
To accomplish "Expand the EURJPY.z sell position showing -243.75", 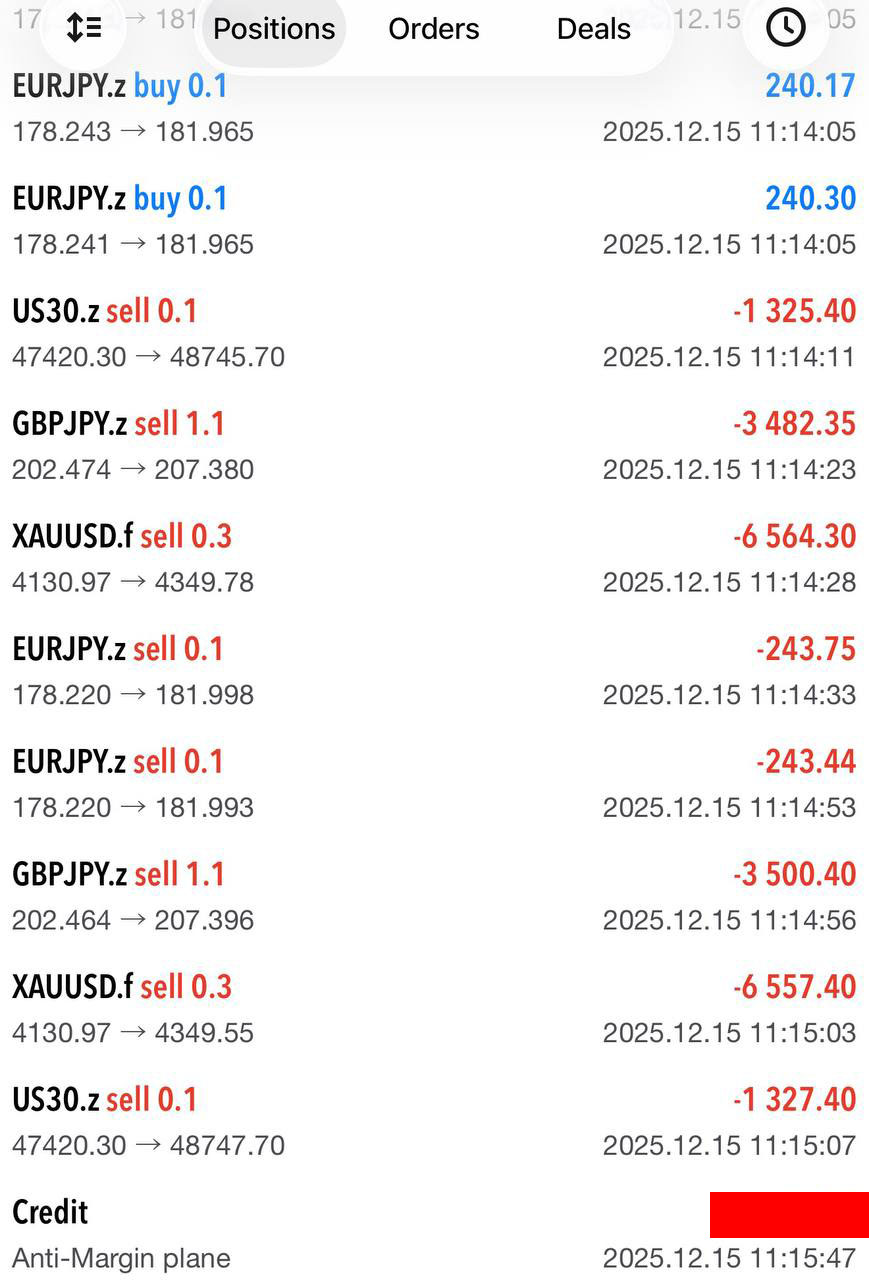I will pos(434,671).
